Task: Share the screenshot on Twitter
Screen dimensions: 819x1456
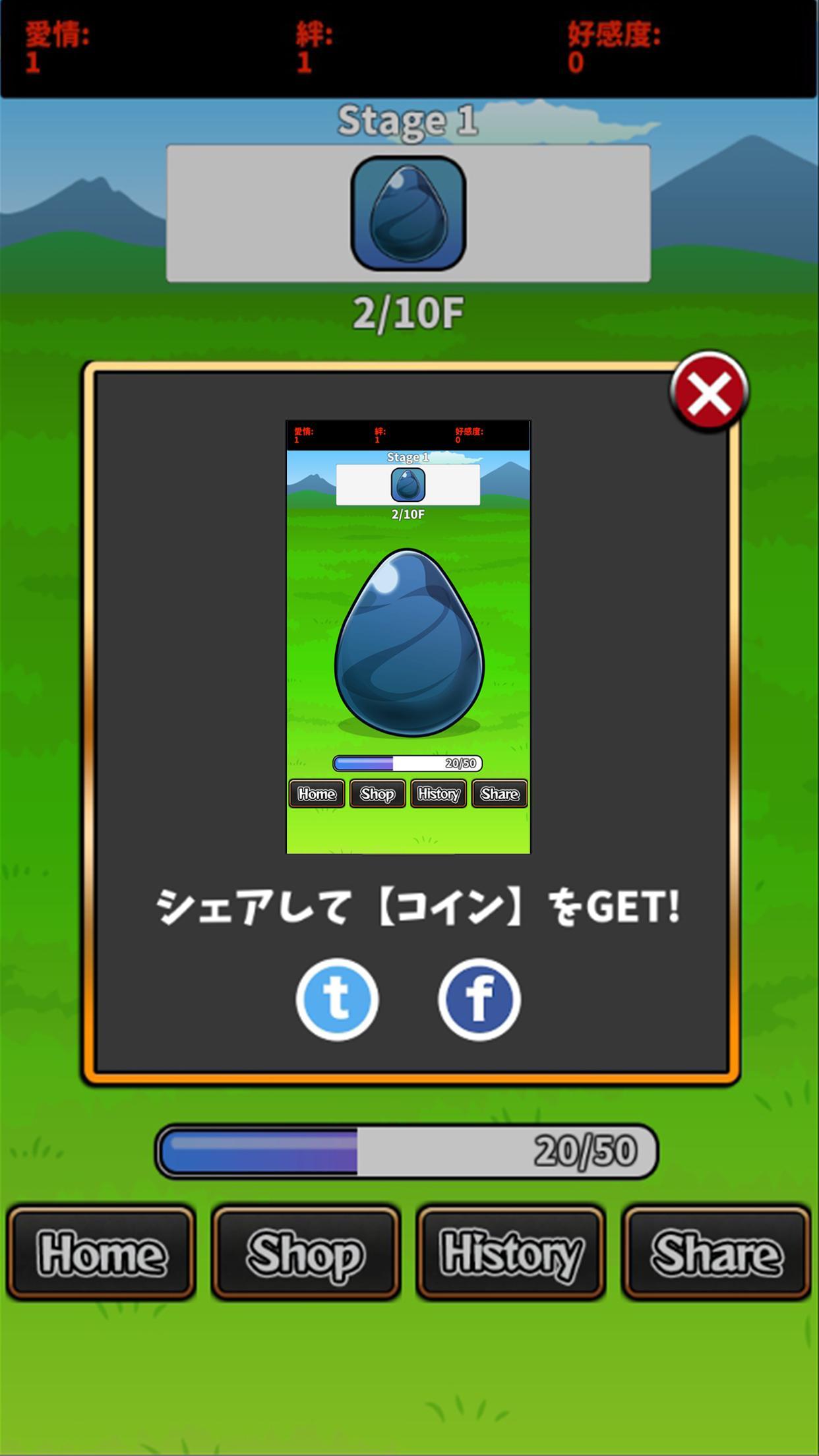Action: click(337, 999)
